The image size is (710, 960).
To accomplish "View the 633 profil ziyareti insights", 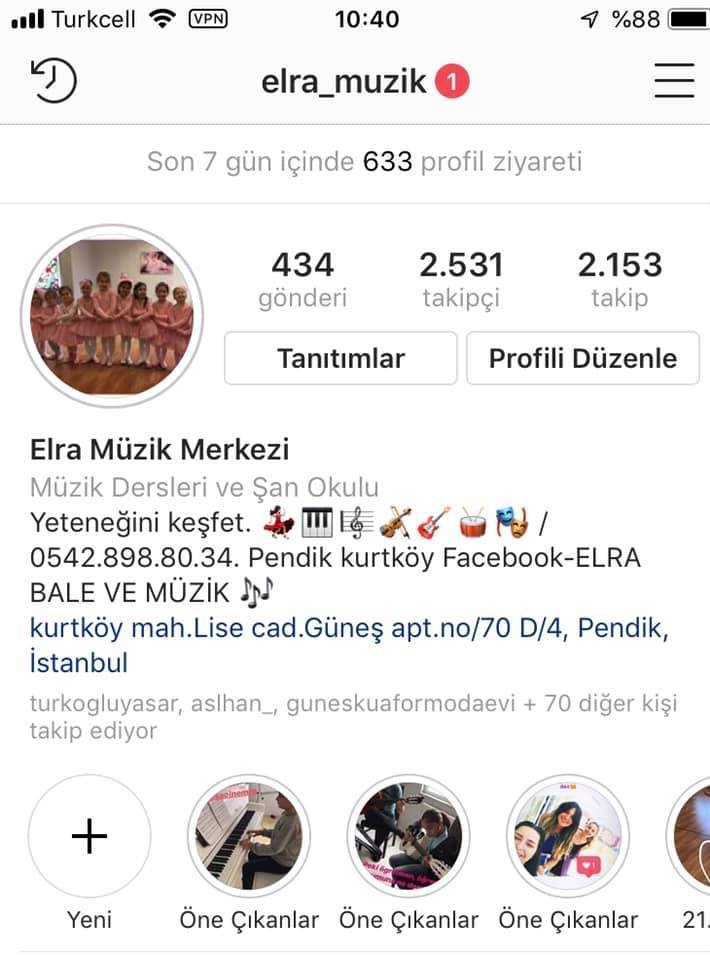I will pos(364,162).
